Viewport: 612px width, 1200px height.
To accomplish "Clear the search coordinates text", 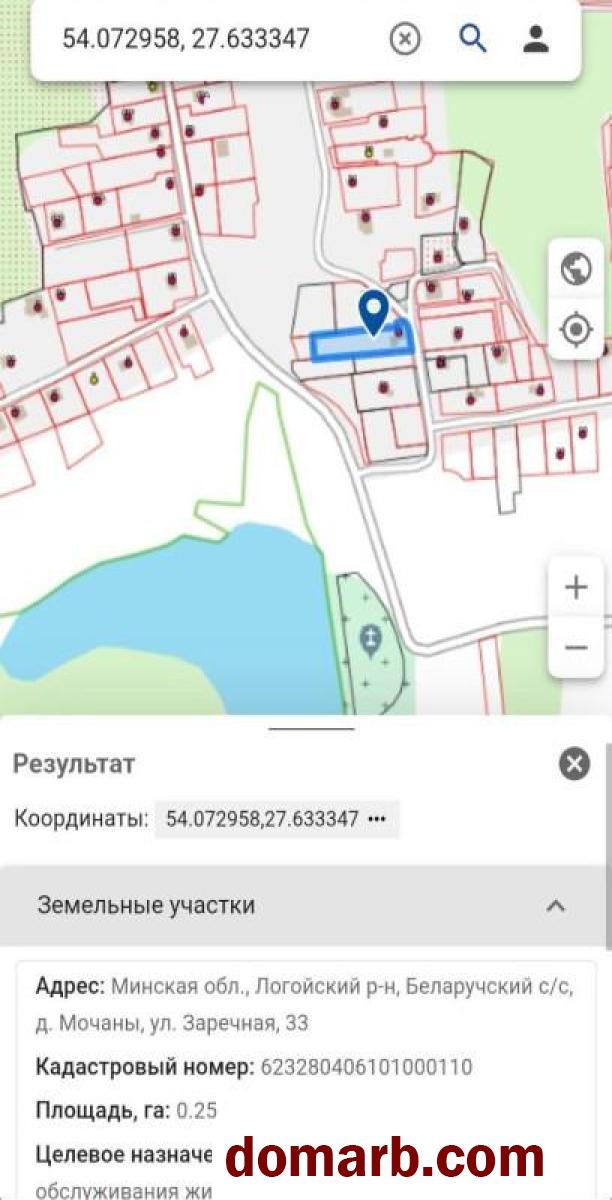I will 404,39.
